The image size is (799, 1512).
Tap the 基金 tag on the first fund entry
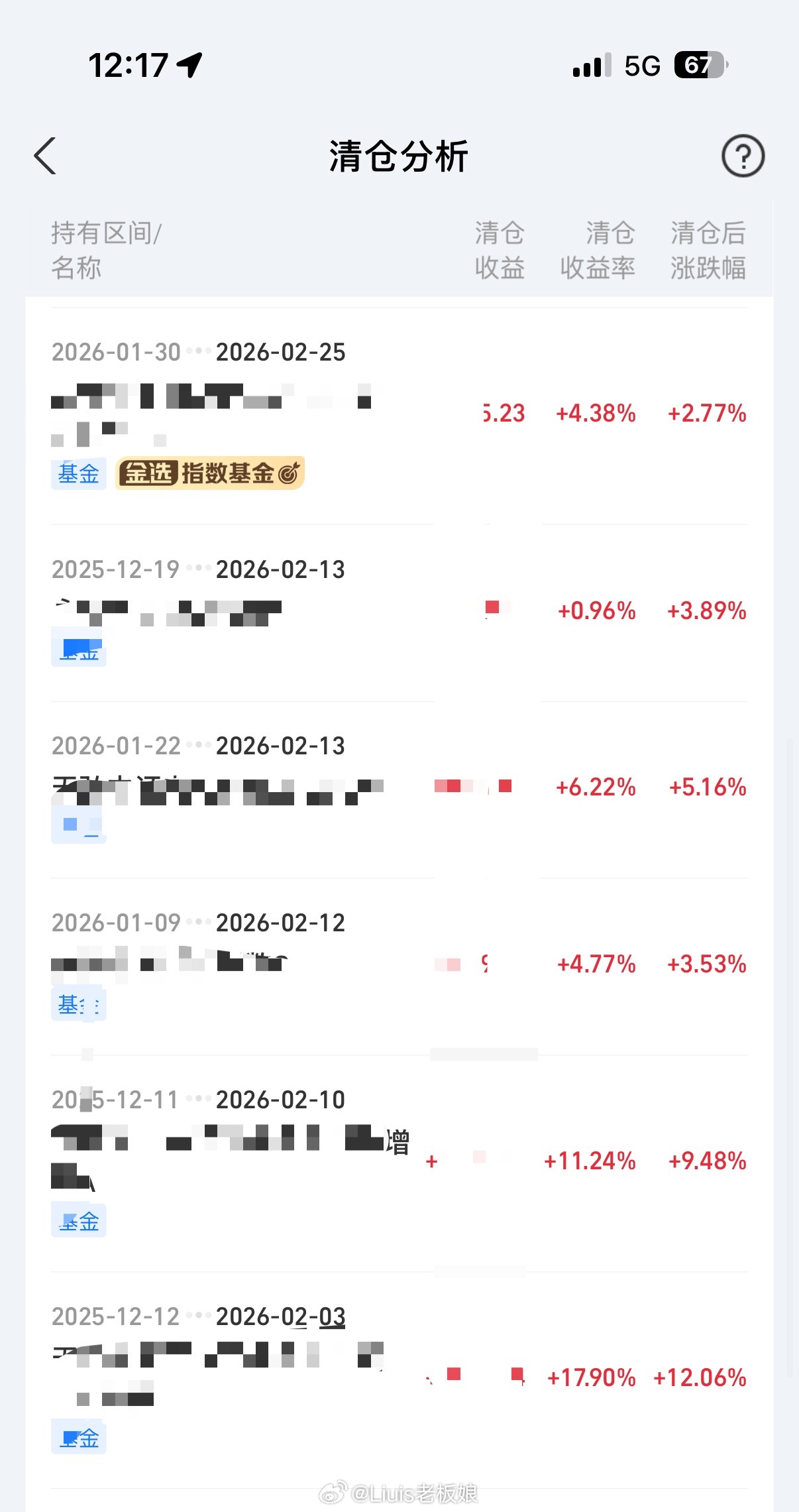(x=78, y=473)
